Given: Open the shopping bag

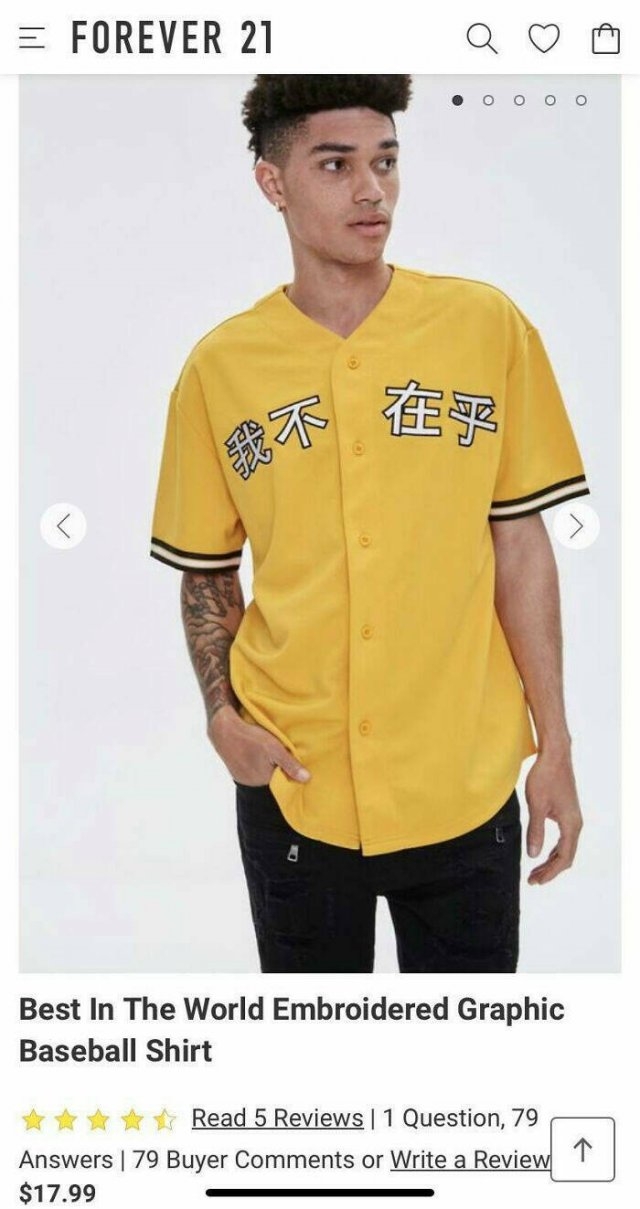Looking at the screenshot, I should coord(606,39).
